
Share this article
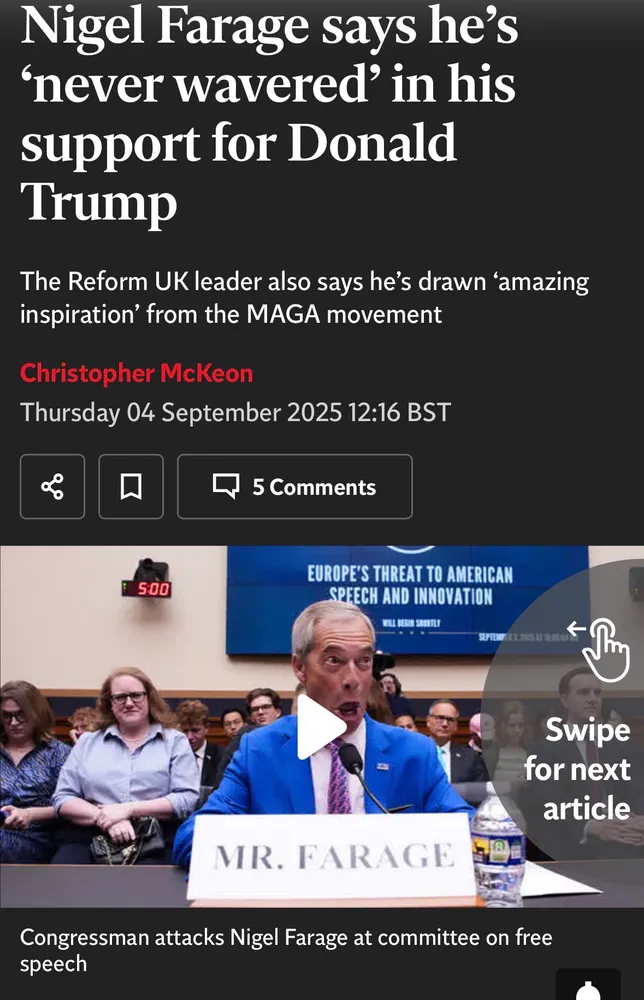pos(52,487)
